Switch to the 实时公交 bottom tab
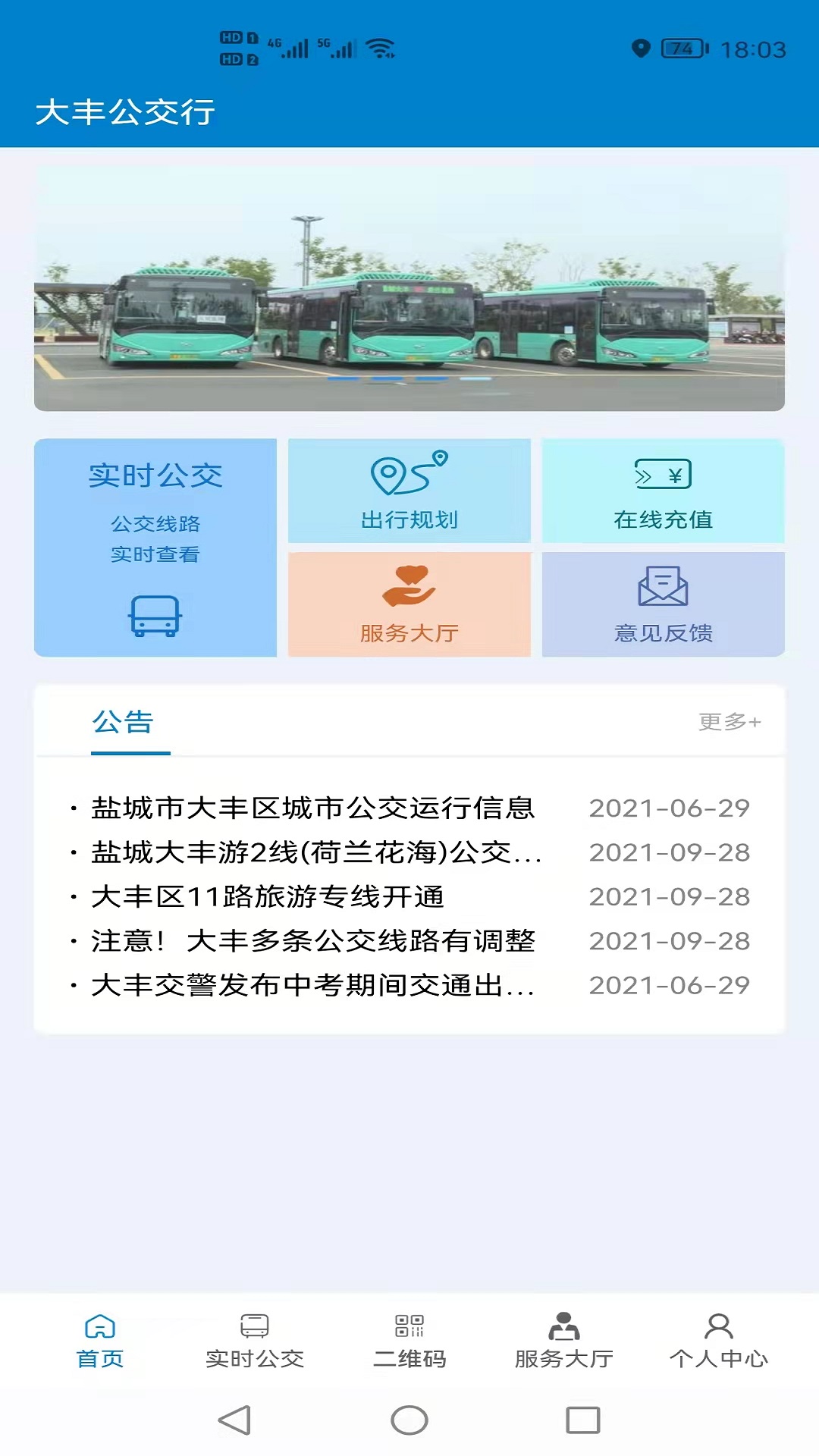The width and height of the screenshot is (819, 1456). pos(255,1341)
